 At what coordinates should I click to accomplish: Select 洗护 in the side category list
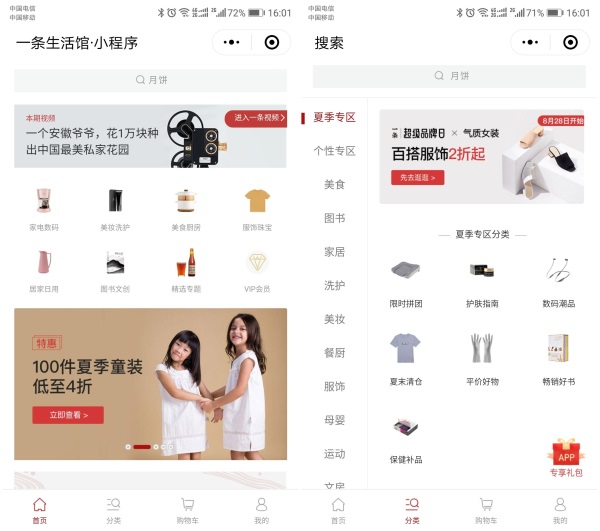click(334, 286)
